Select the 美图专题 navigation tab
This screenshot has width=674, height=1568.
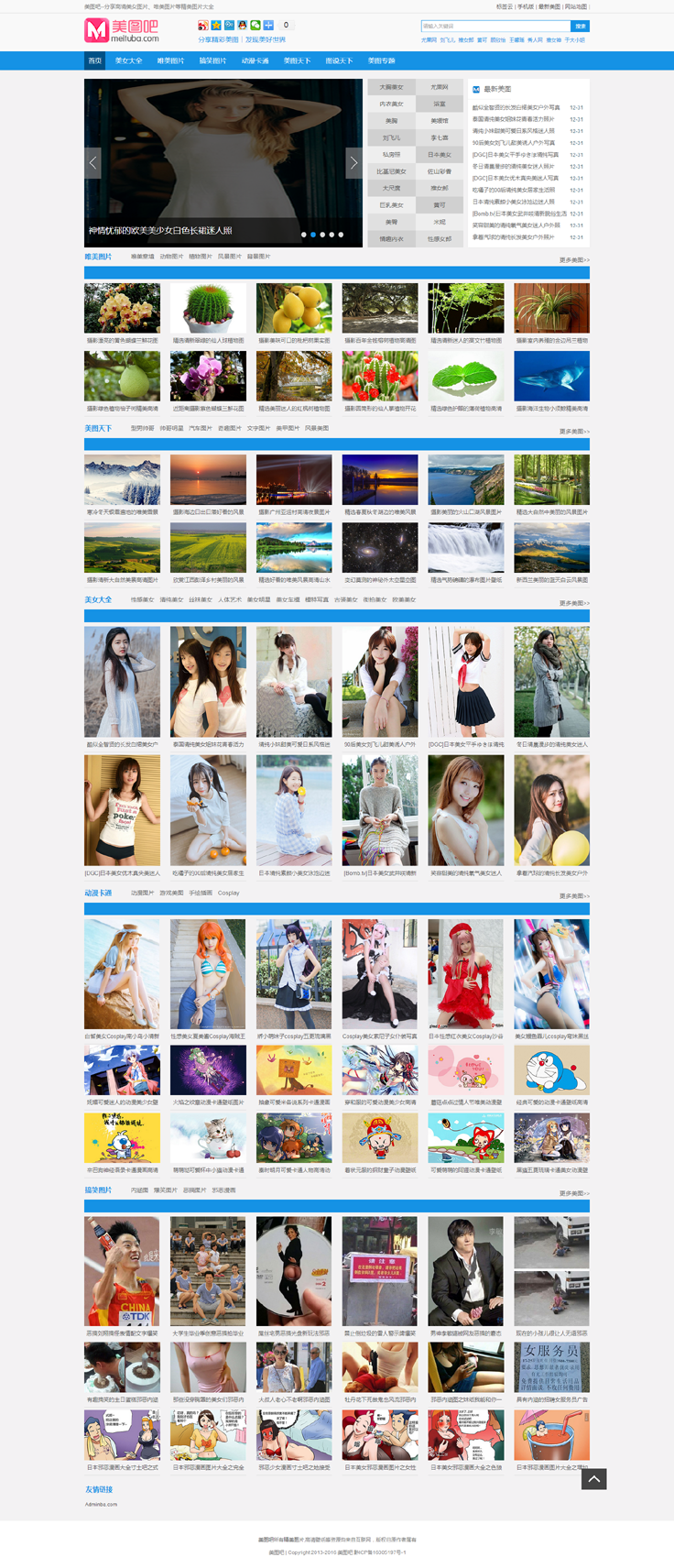tap(381, 61)
